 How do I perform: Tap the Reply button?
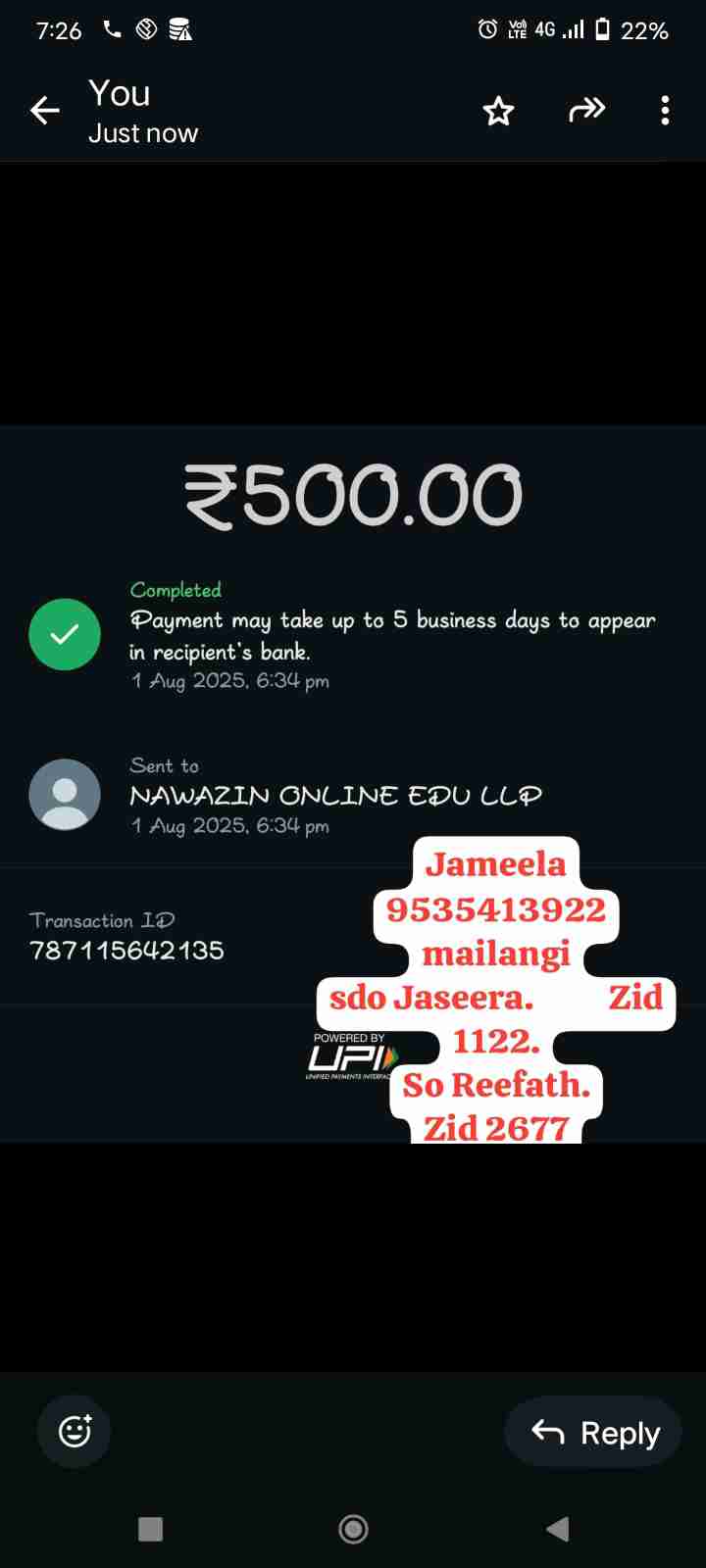tap(594, 1433)
